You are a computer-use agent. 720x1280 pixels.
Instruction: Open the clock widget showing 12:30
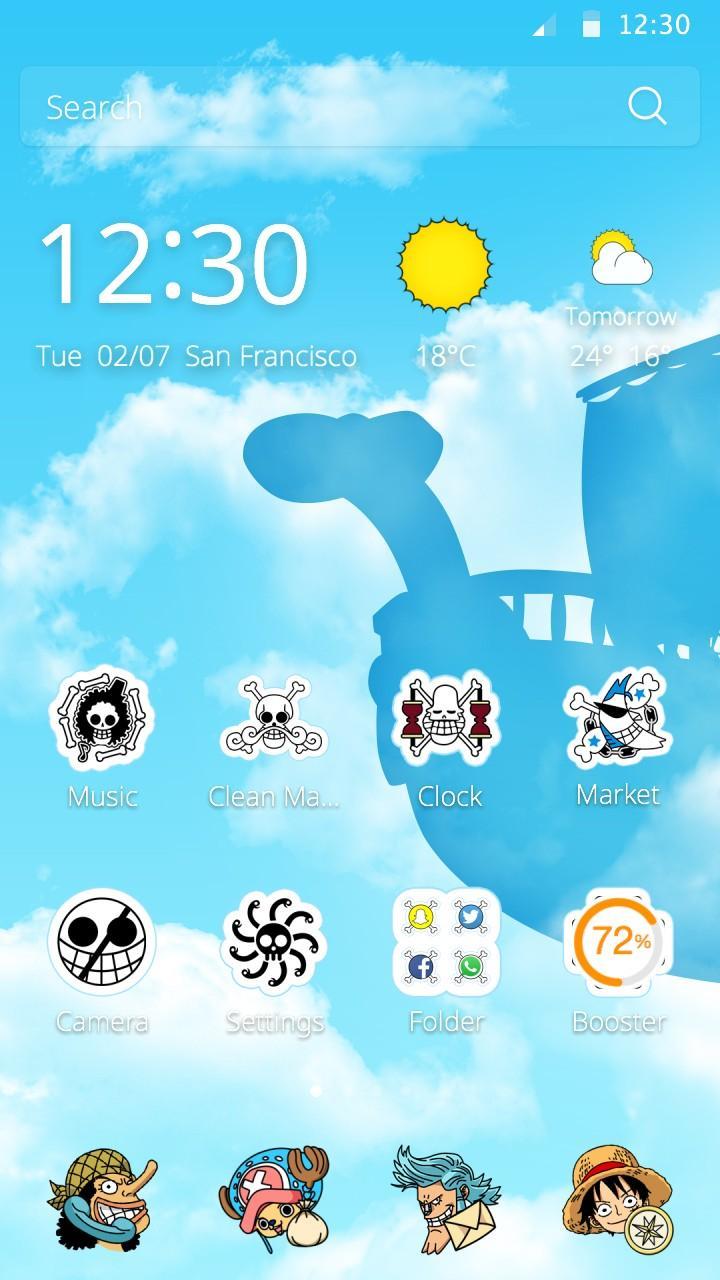pyautogui.click(x=173, y=264)
